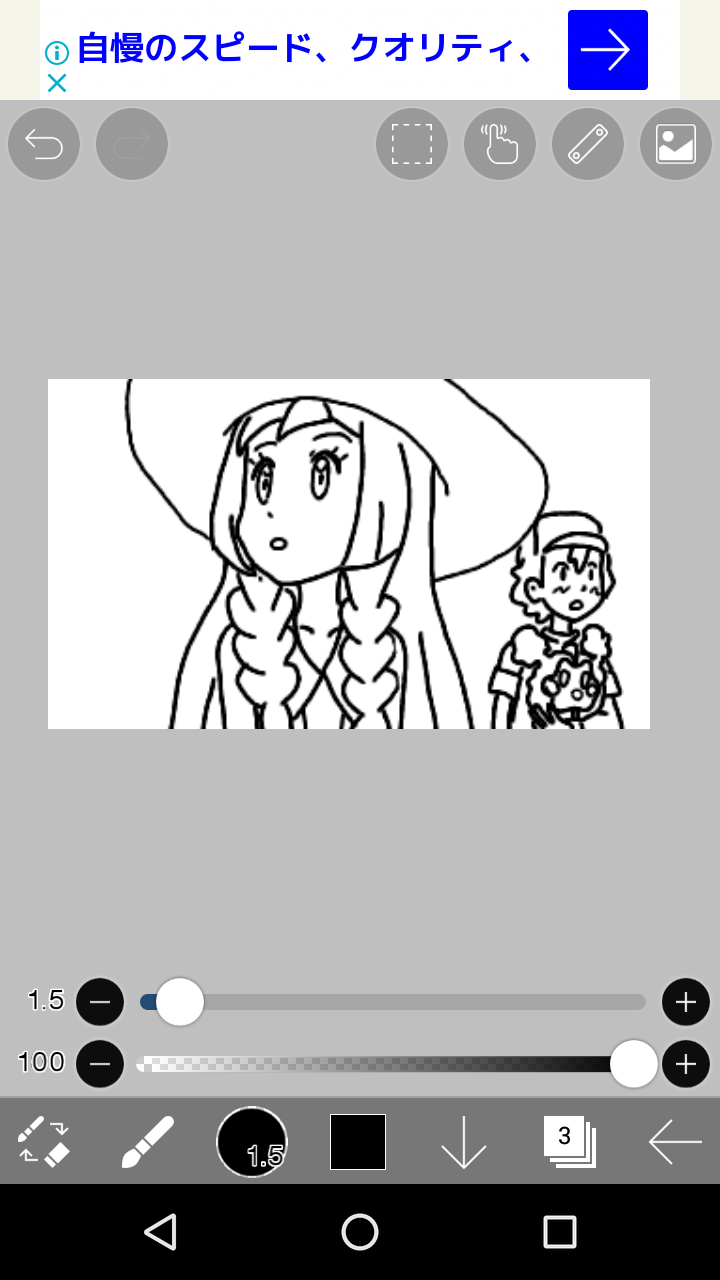Undo the last stroke
This screenshot has height=1280, width=720.
click(x=44, y=145)
